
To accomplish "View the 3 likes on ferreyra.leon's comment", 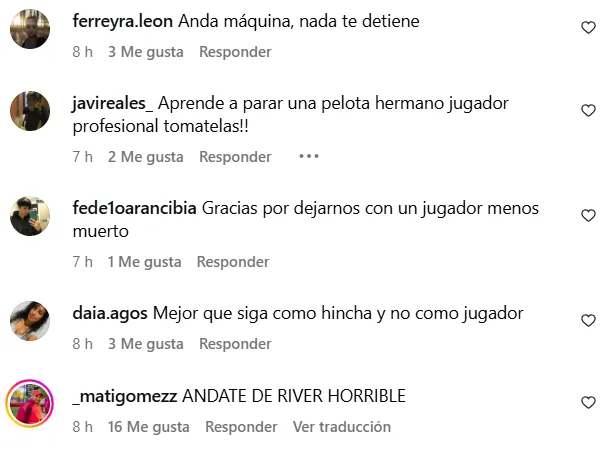I will point(145,51).
